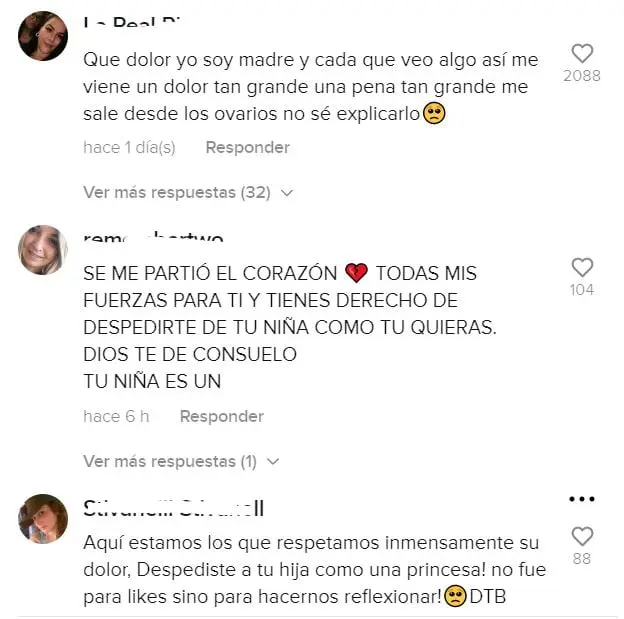Open avatar of the Aquí estamos commenter
The height and width of the screenshot is (619, 624).
(x=43, y=518)
